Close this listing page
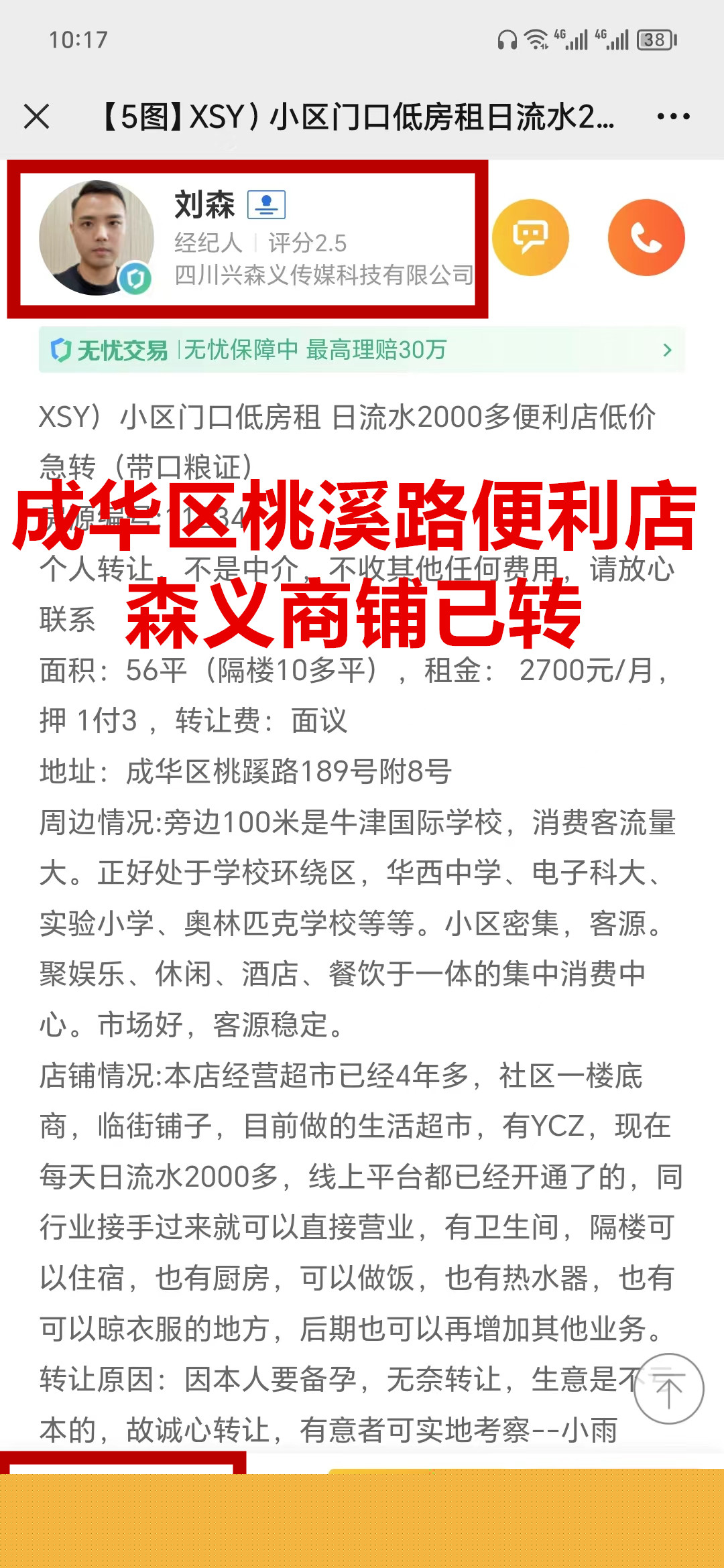The image size is (724, 1568). (37, 117)
